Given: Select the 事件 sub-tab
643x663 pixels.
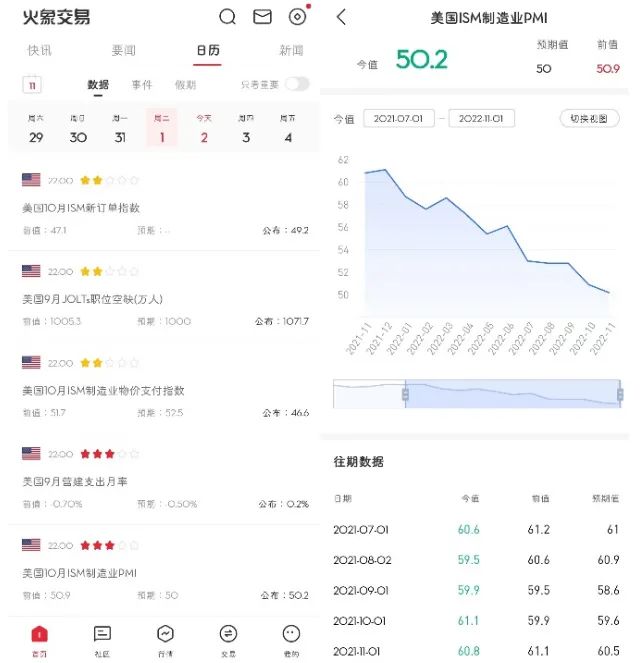Looking at the screenshot, I should click(142, 85).
